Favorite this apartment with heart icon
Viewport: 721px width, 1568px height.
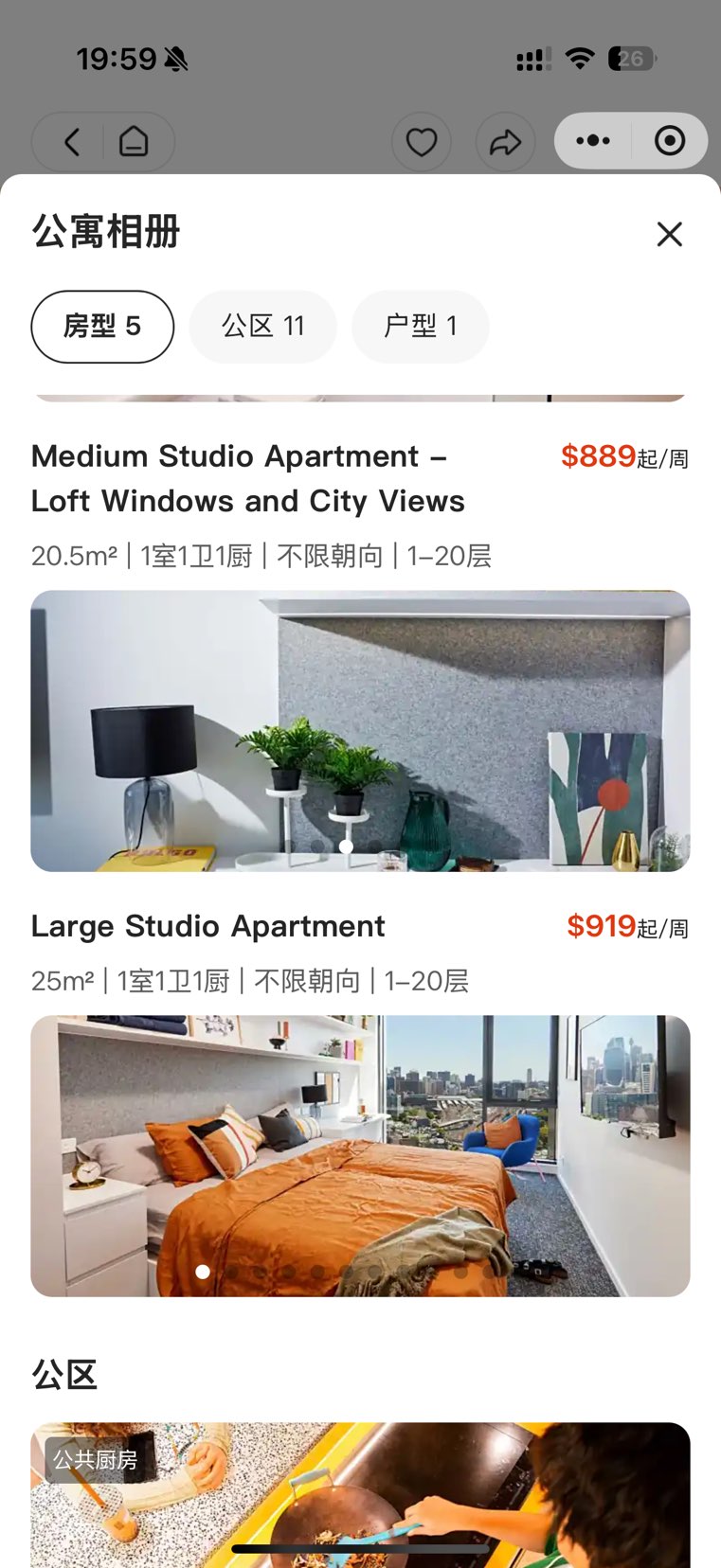point(421,142)
